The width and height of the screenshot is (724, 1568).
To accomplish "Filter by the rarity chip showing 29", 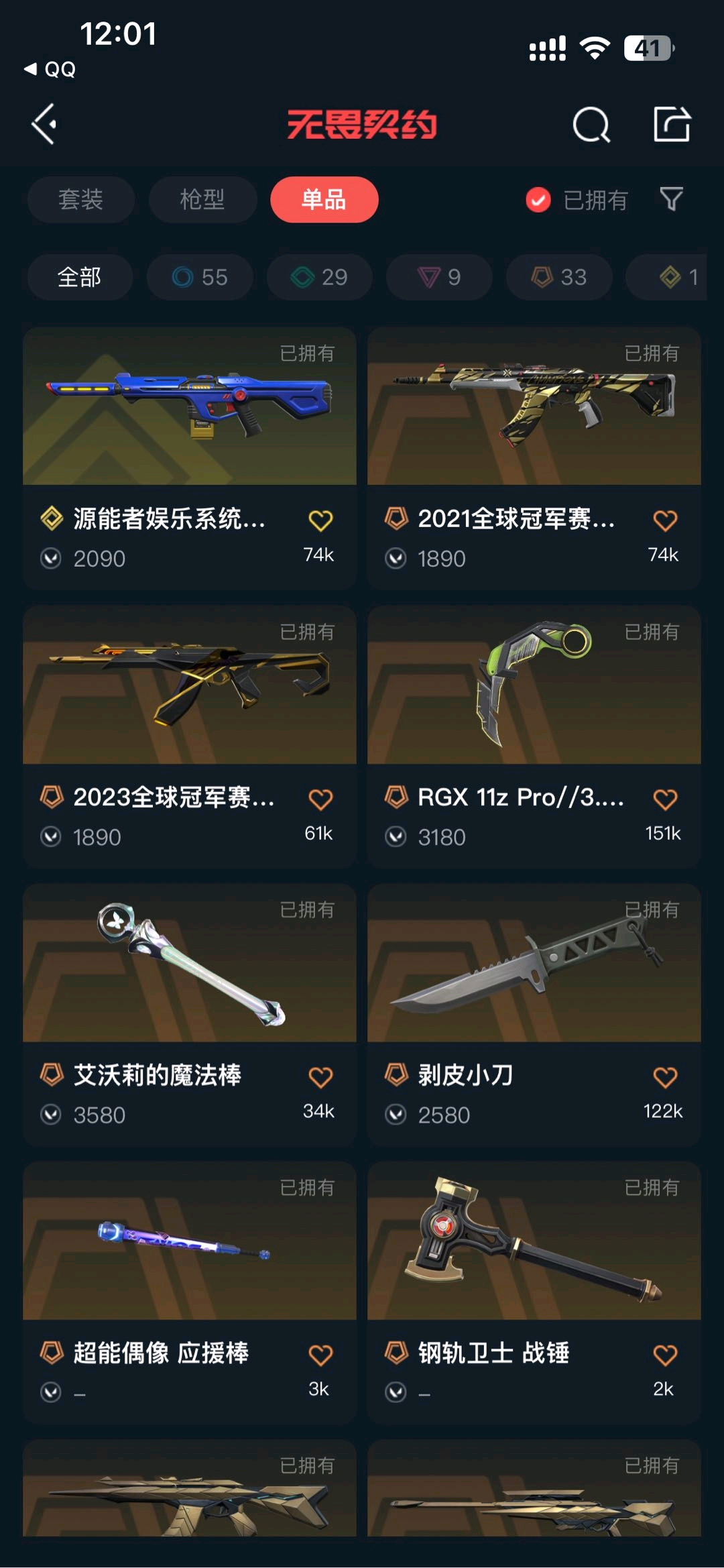I will (x=319, y=277).
